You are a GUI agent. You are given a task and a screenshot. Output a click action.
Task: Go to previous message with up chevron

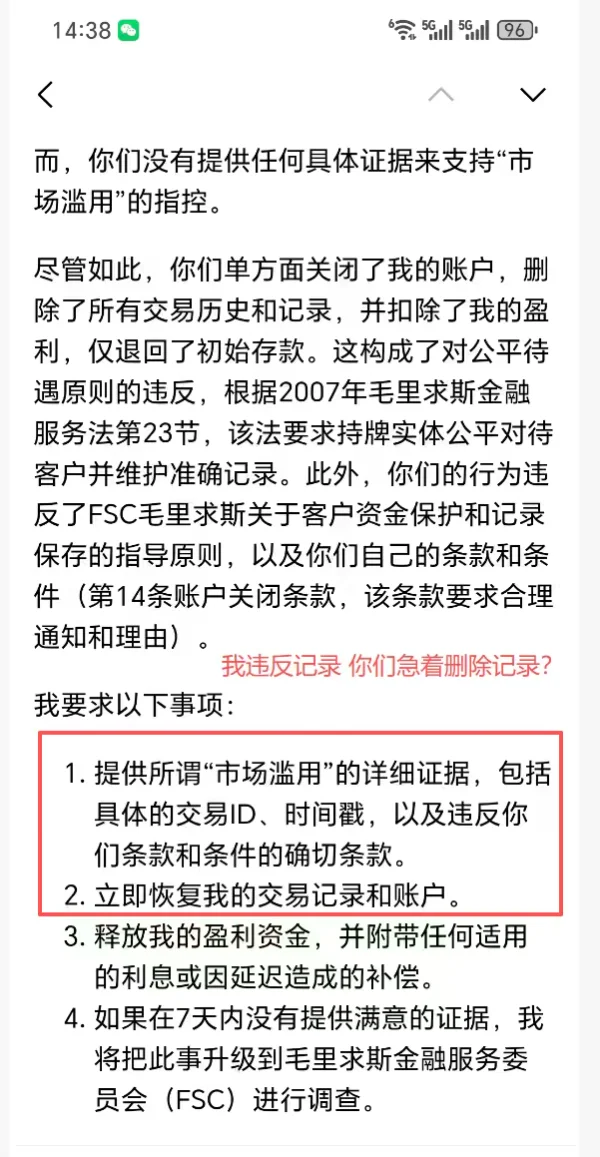(441, 94)
